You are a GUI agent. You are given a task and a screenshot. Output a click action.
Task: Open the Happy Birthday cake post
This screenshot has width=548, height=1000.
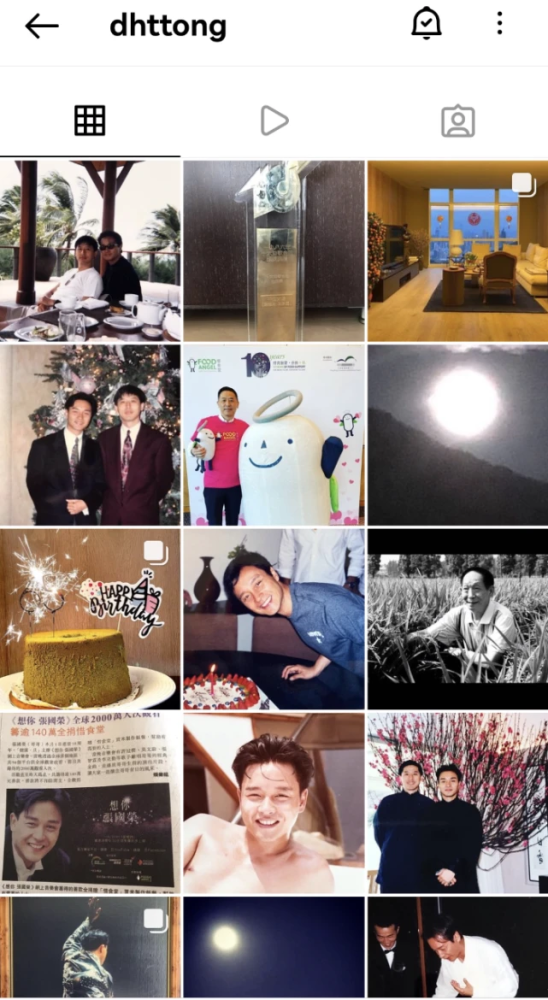click(x=90, y=619)
